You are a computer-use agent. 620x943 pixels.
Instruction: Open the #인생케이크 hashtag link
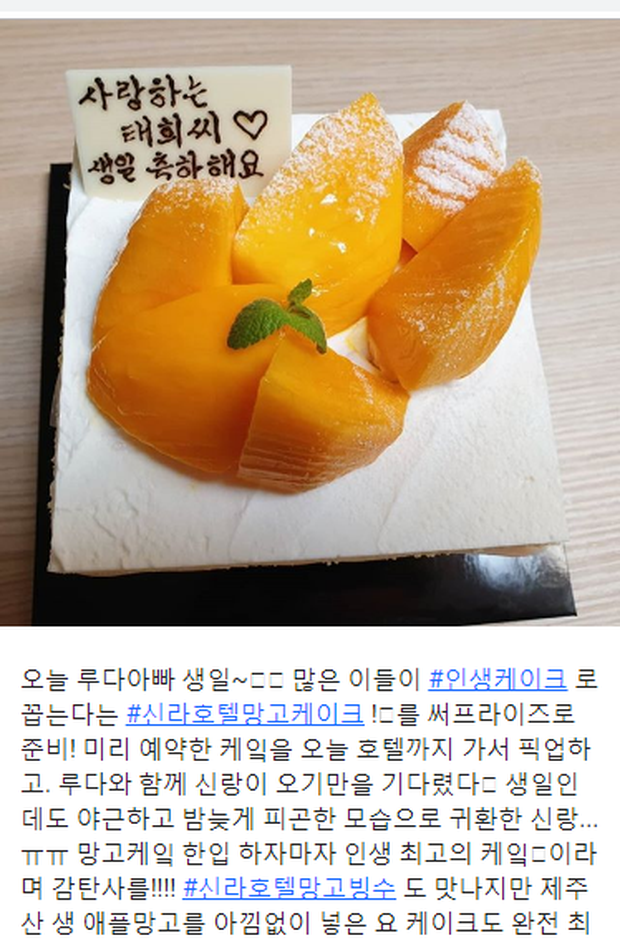pyautogui.click(x=497, y=680)
